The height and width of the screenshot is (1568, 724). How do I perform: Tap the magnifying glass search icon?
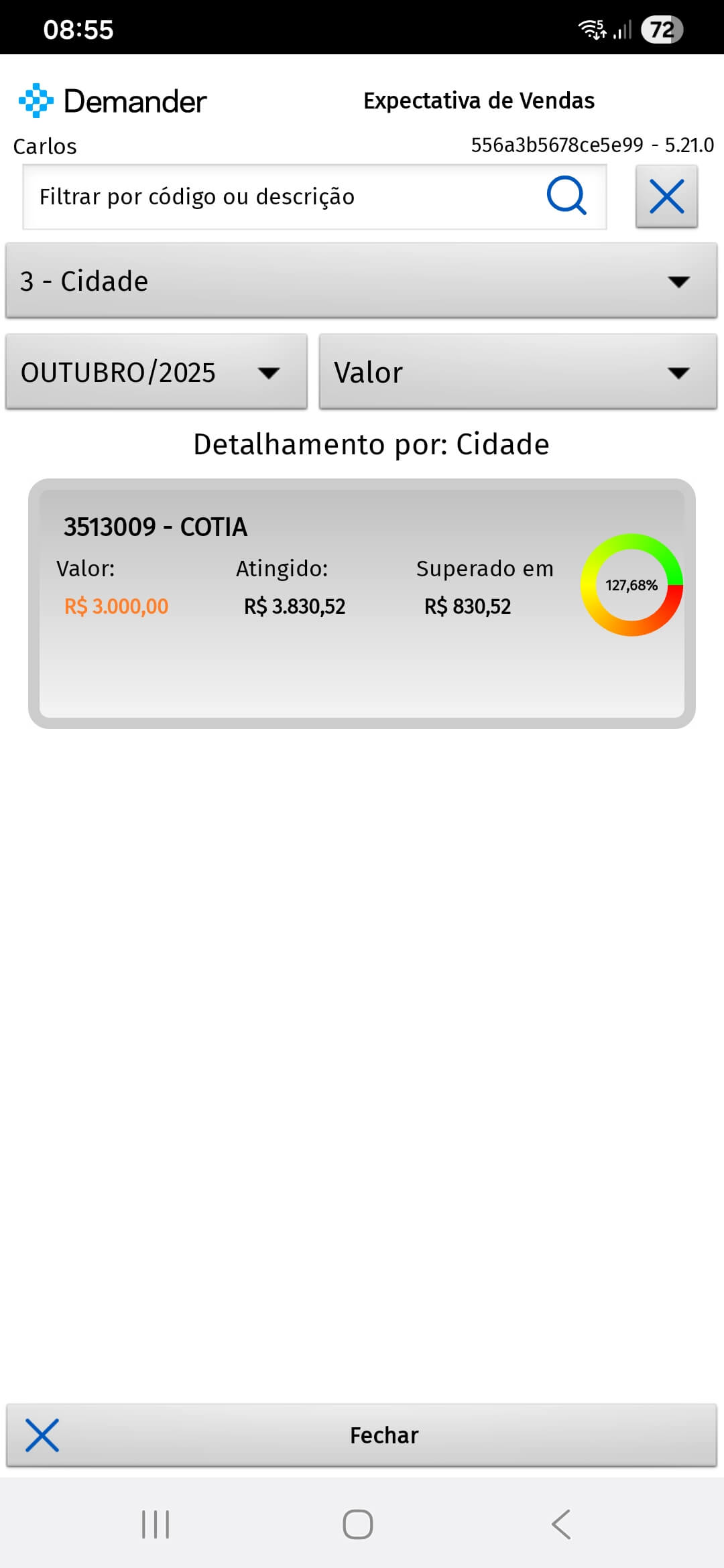click(566, 196)
